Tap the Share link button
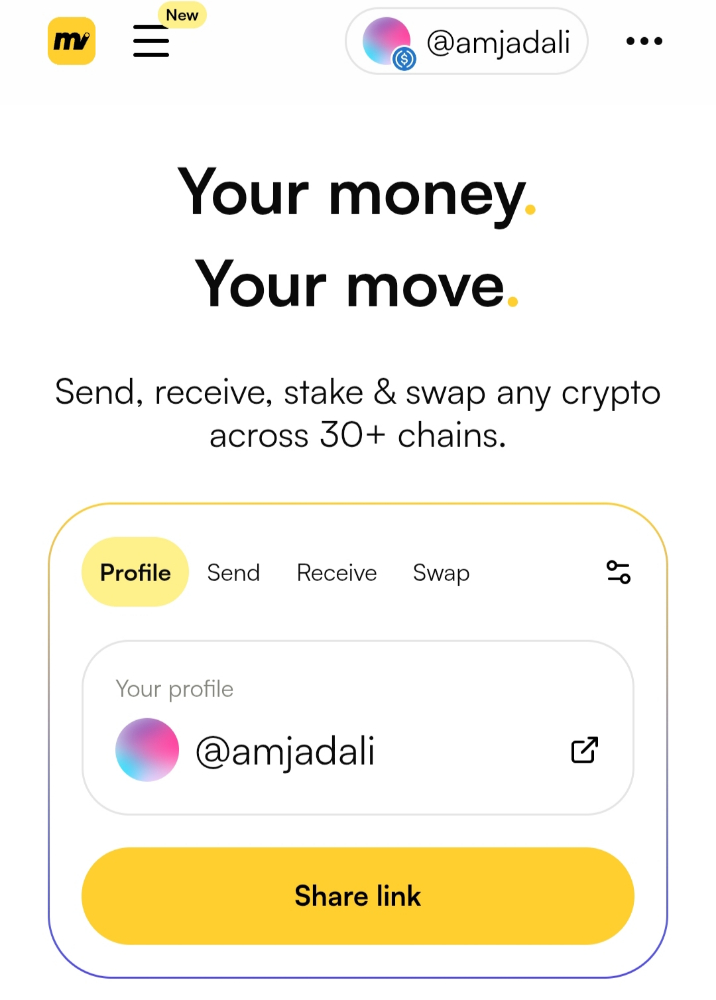This screenshot has height=1000, width=716. [358, 896]
